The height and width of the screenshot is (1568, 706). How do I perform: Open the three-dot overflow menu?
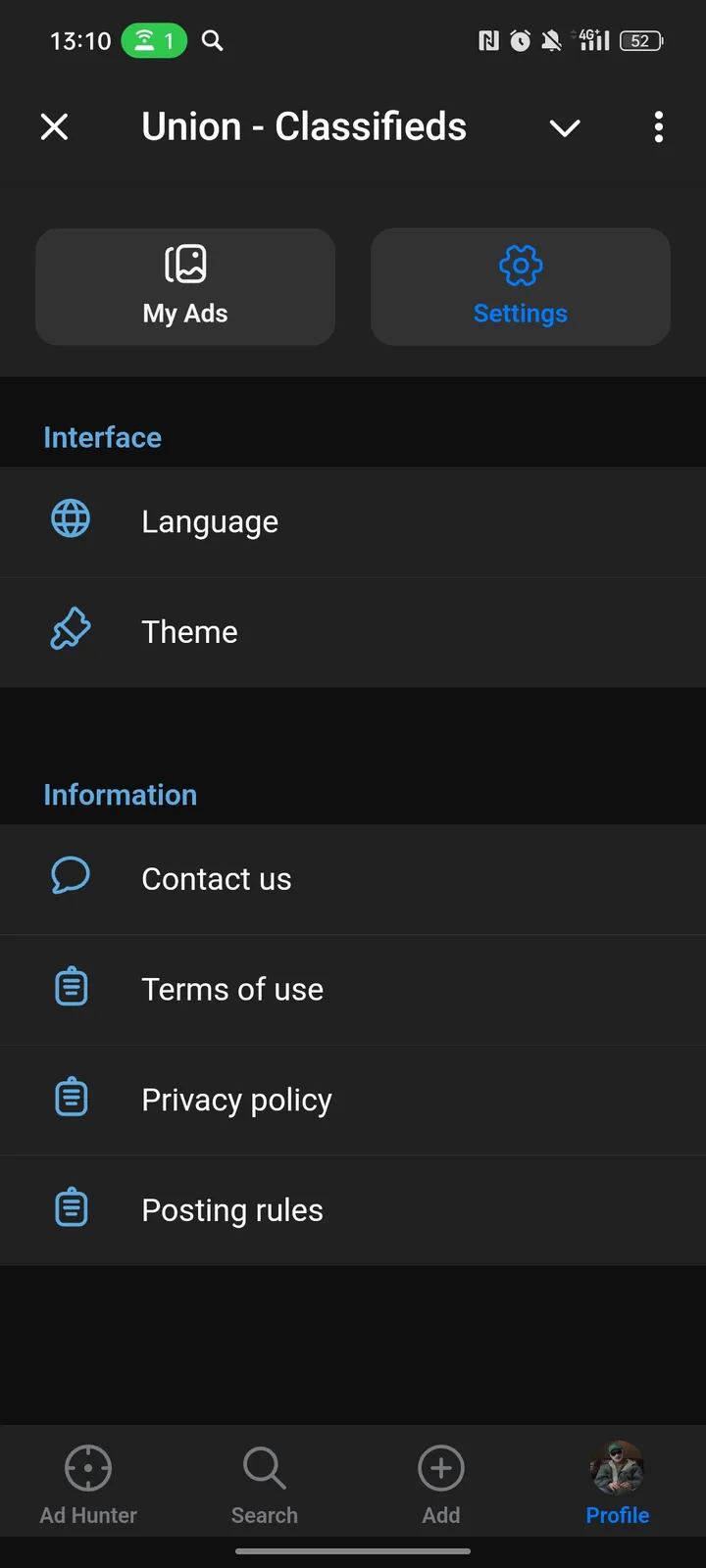[658, 127]
